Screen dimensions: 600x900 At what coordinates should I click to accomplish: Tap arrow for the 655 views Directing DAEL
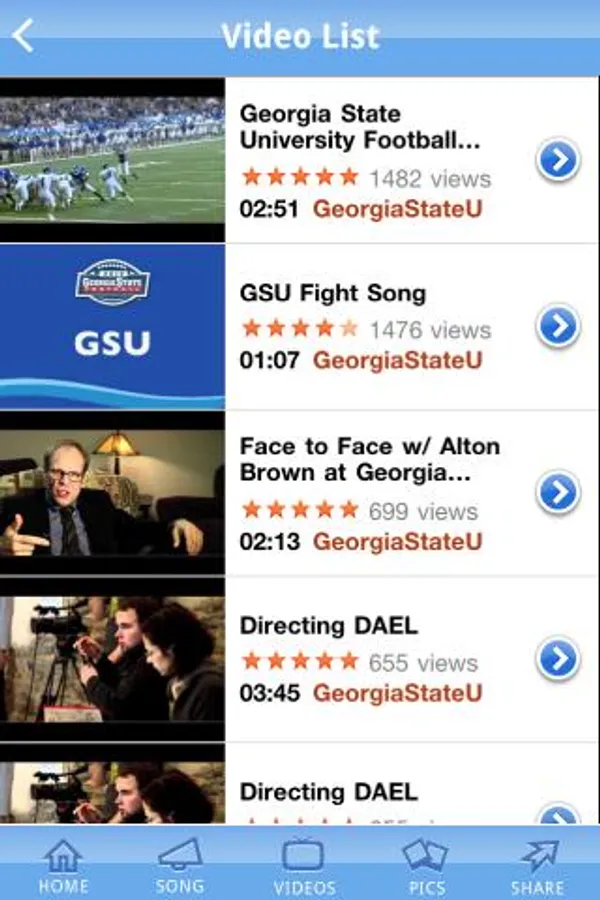point(558,658)
